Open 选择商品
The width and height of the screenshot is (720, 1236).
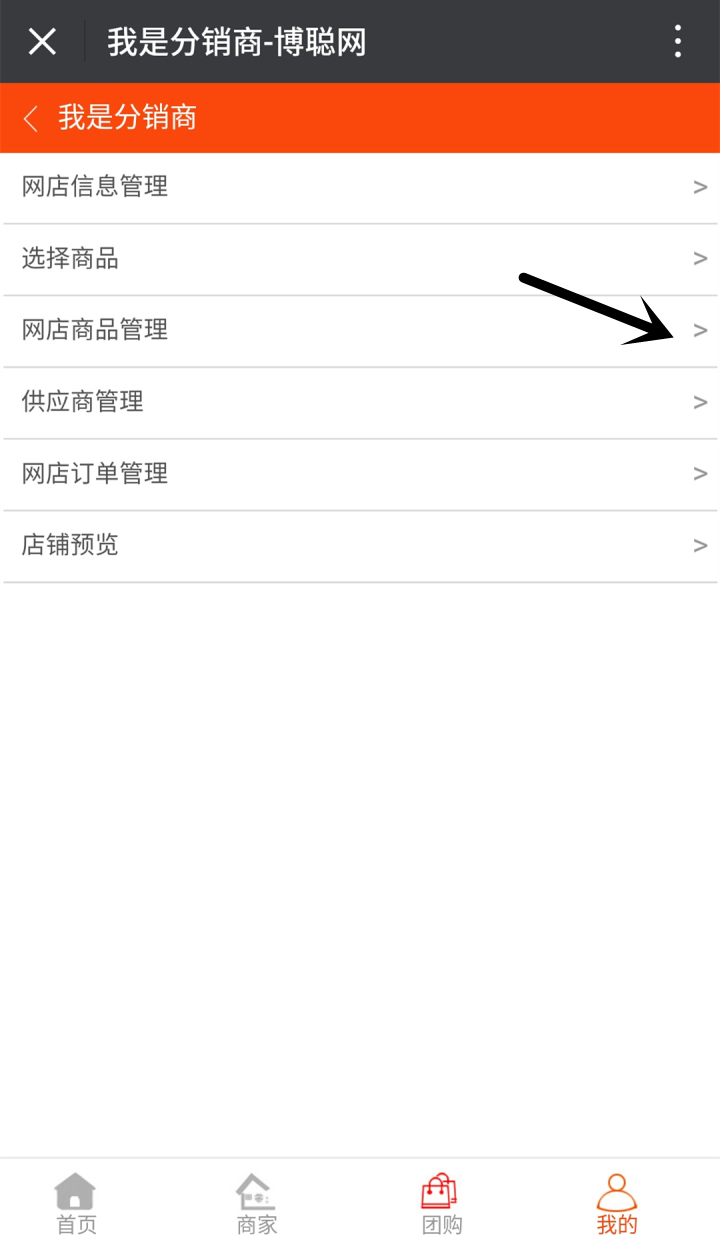pyautogui.click(x=360, y=259)
